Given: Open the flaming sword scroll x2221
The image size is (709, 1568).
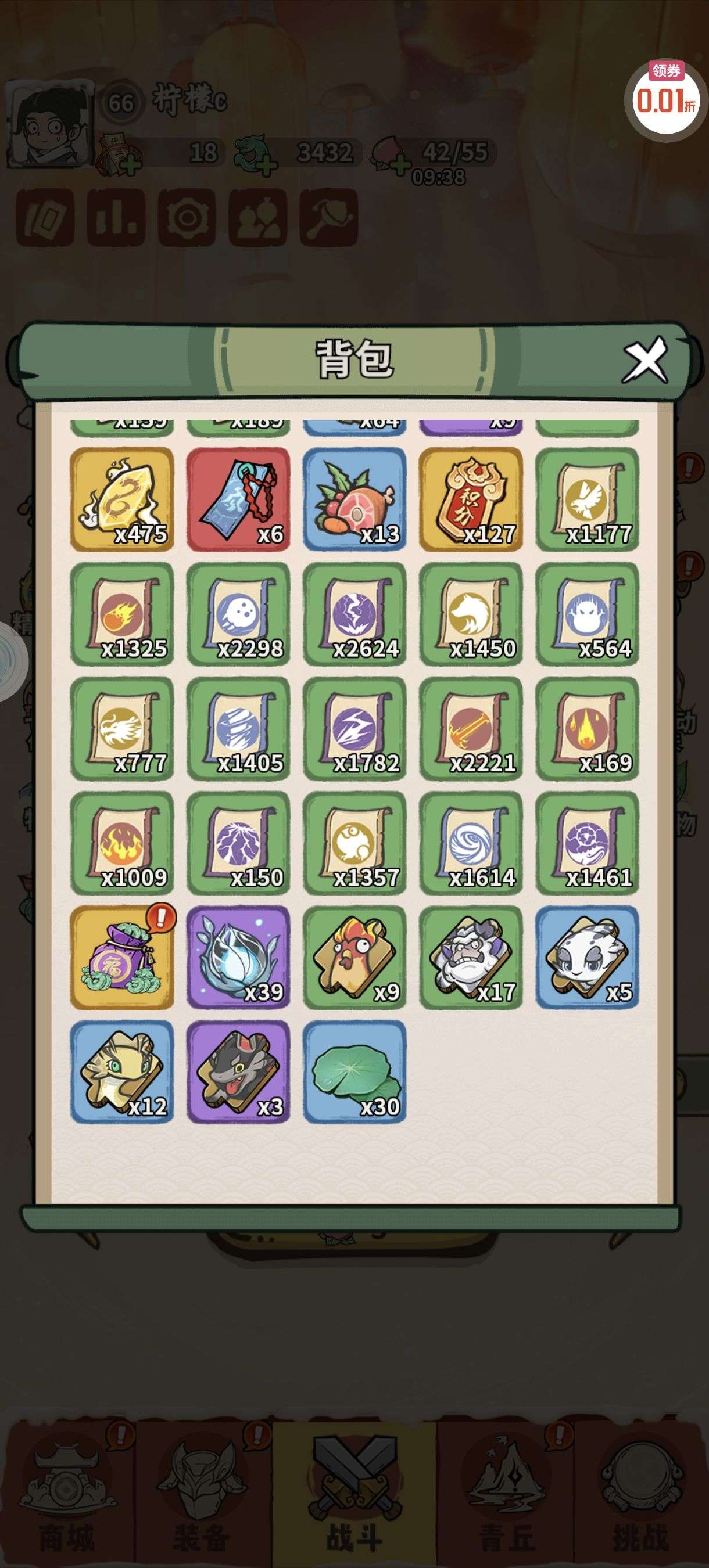Looking at the screenshot, I should tap(471, 728).
